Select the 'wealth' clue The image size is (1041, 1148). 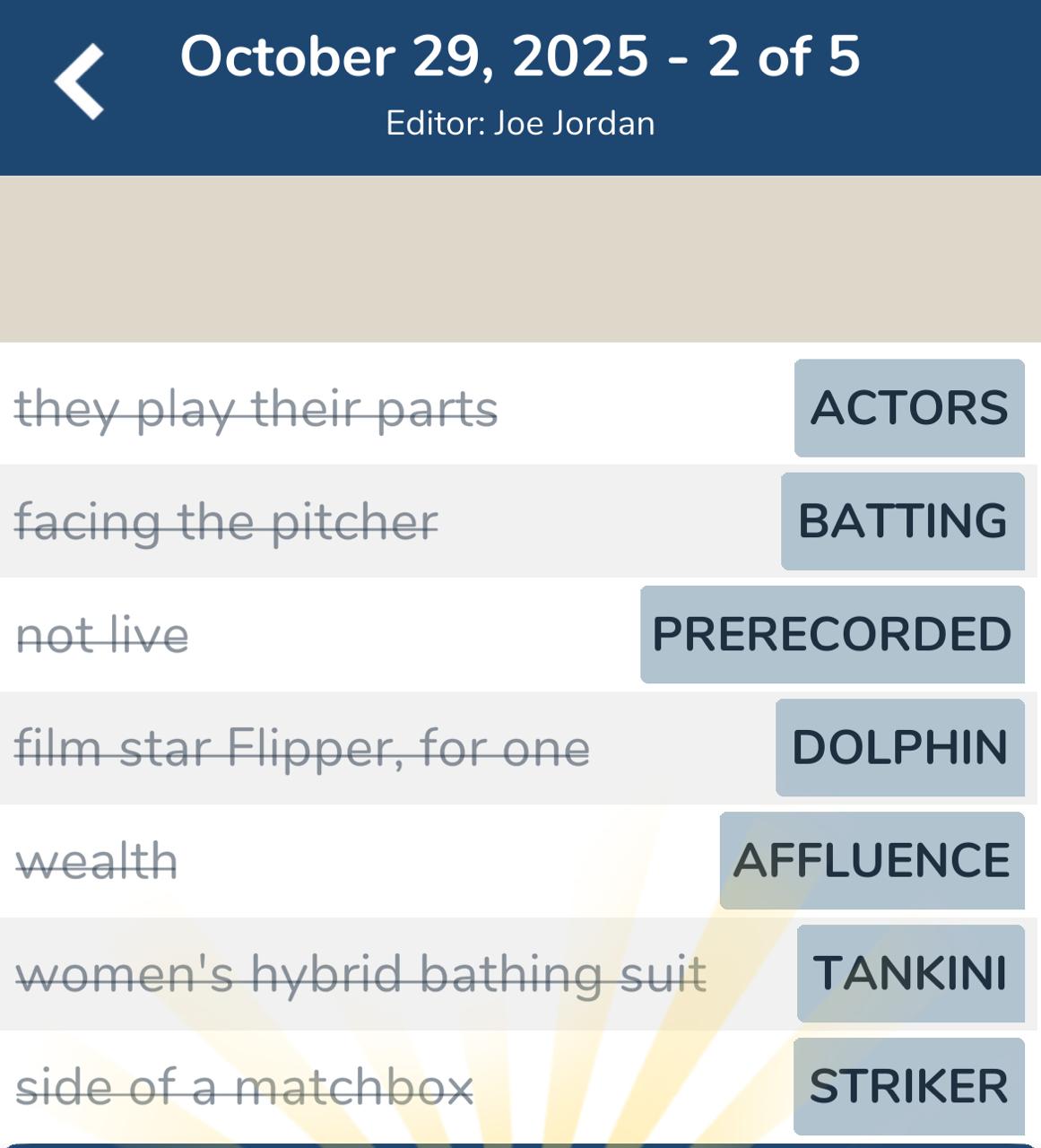95,859
